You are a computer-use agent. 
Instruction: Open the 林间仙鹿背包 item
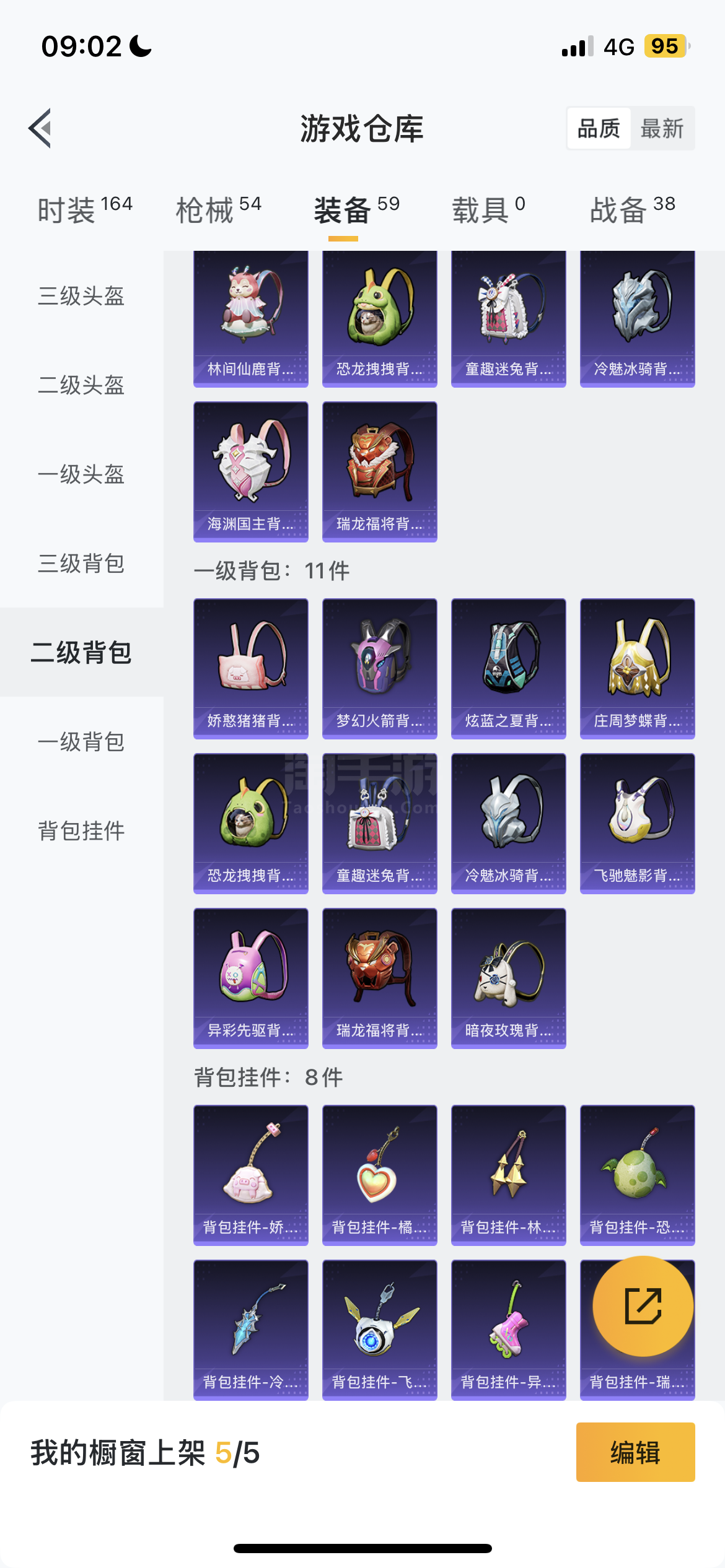[251, 319]
